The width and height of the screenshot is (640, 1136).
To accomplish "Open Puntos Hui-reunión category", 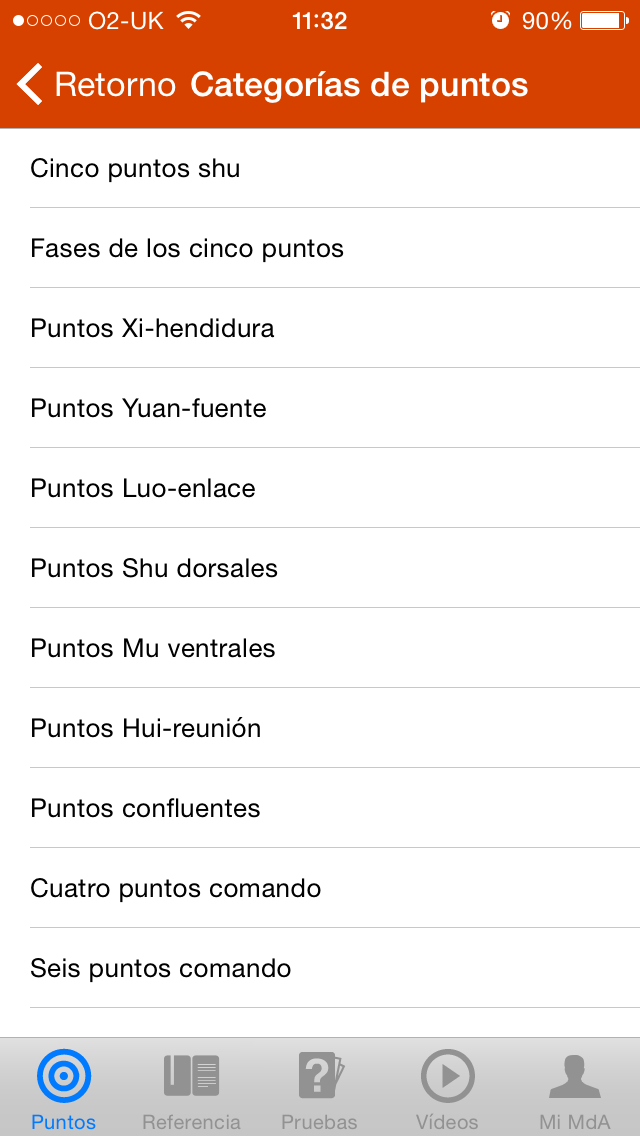I will click(320, 728).
